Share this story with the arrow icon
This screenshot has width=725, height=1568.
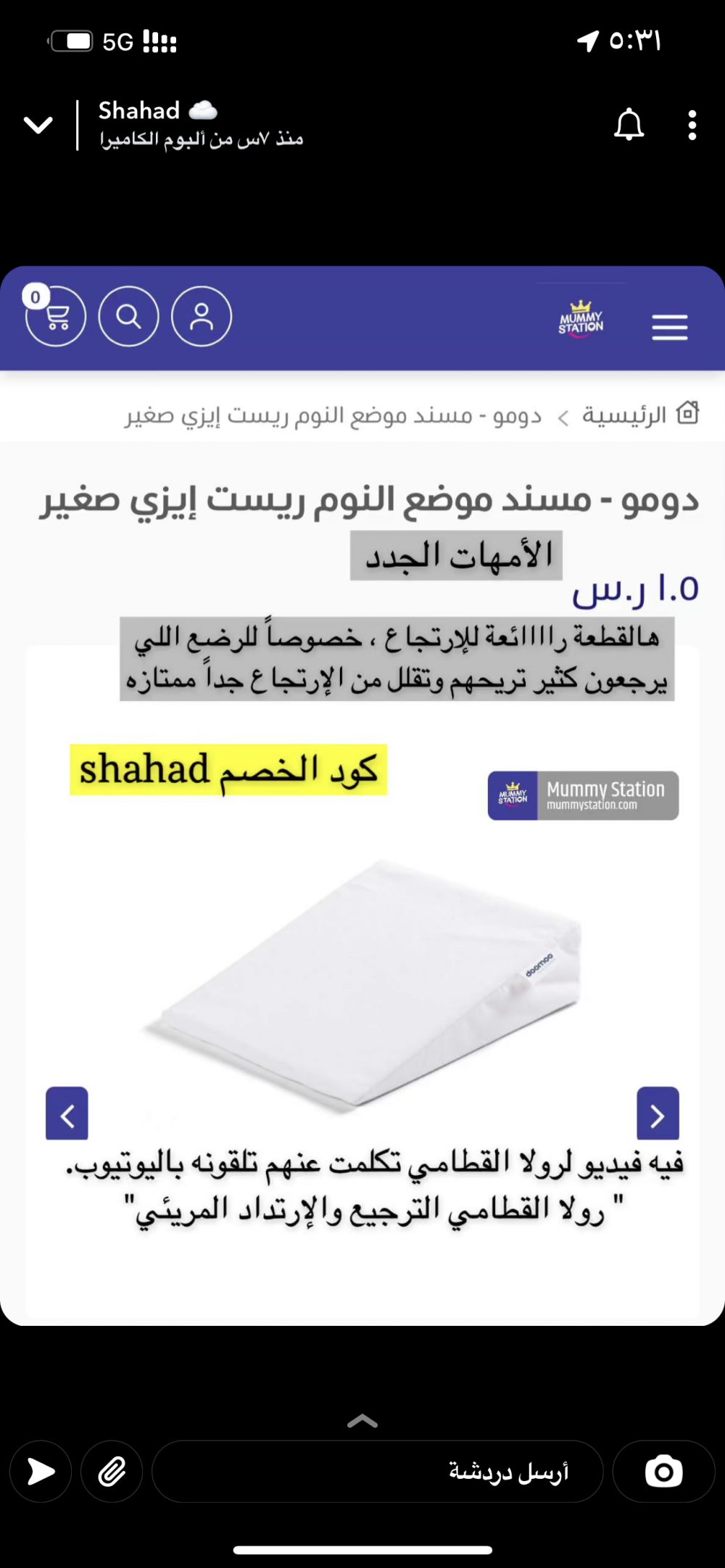[41, 1472]
